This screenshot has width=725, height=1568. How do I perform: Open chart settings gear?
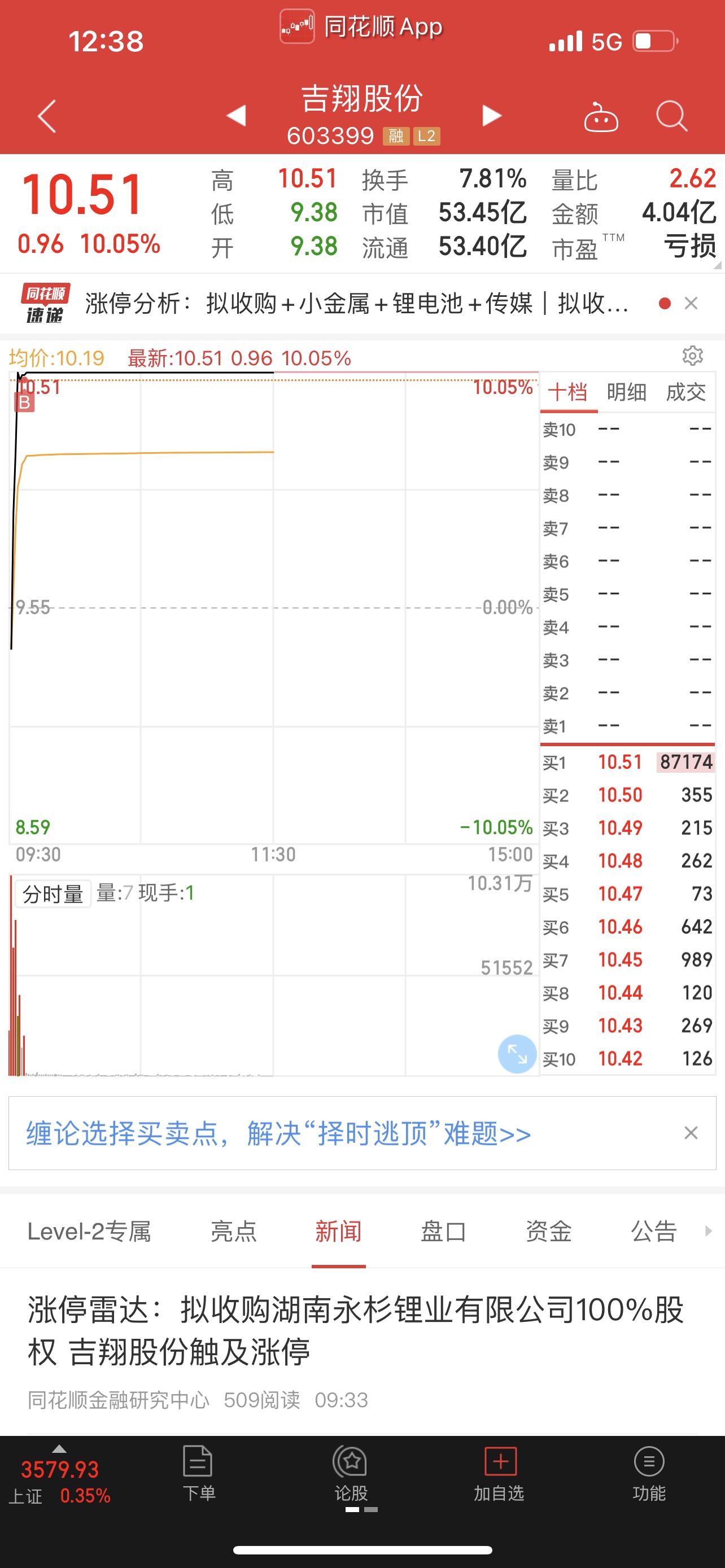point(693,356)
